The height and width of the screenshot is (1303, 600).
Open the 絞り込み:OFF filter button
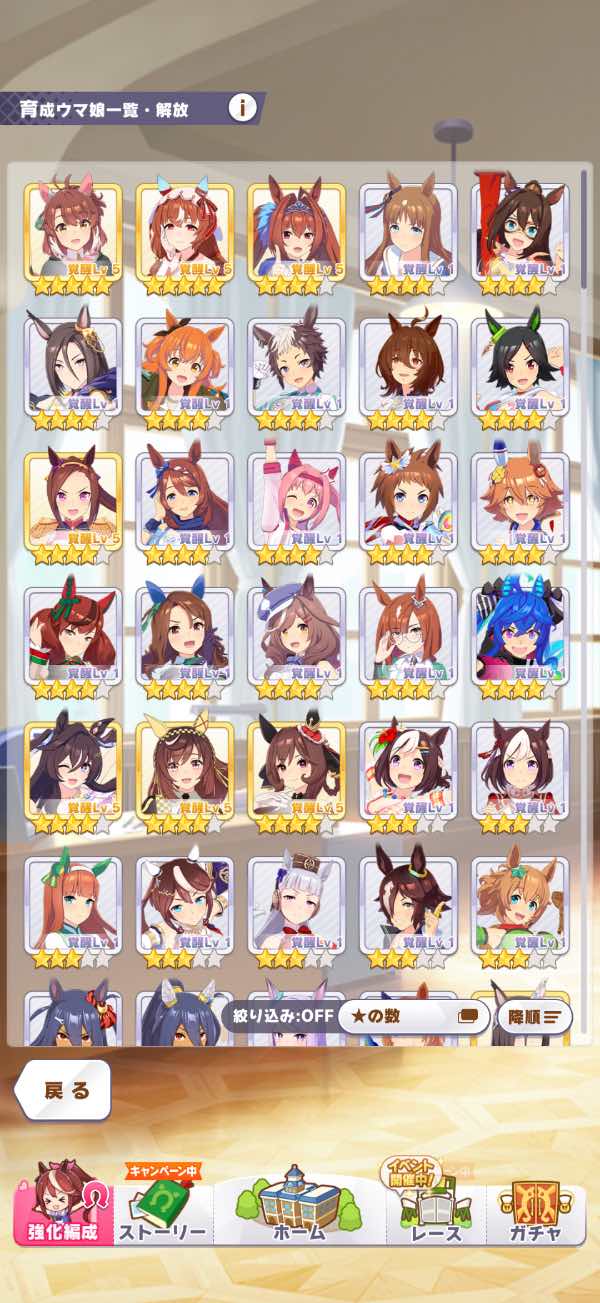pos(277,1018)
